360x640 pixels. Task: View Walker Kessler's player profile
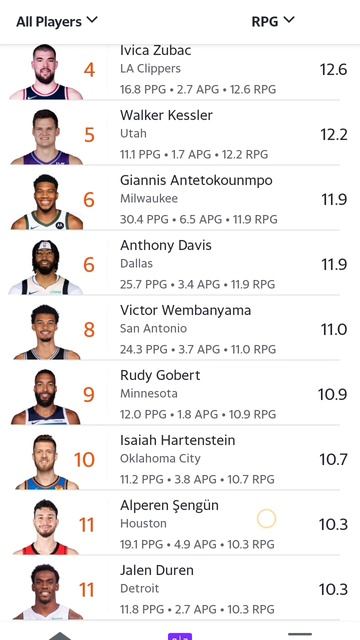point(180,133)
